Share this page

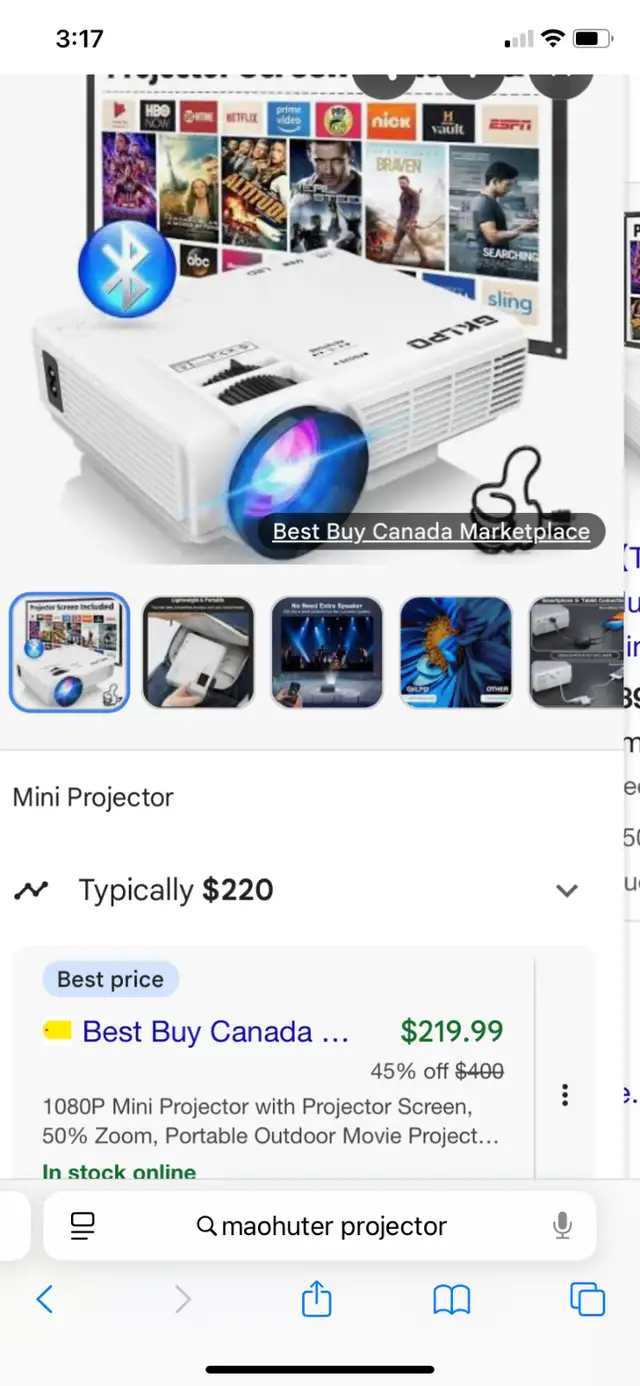pos(316,1298)
